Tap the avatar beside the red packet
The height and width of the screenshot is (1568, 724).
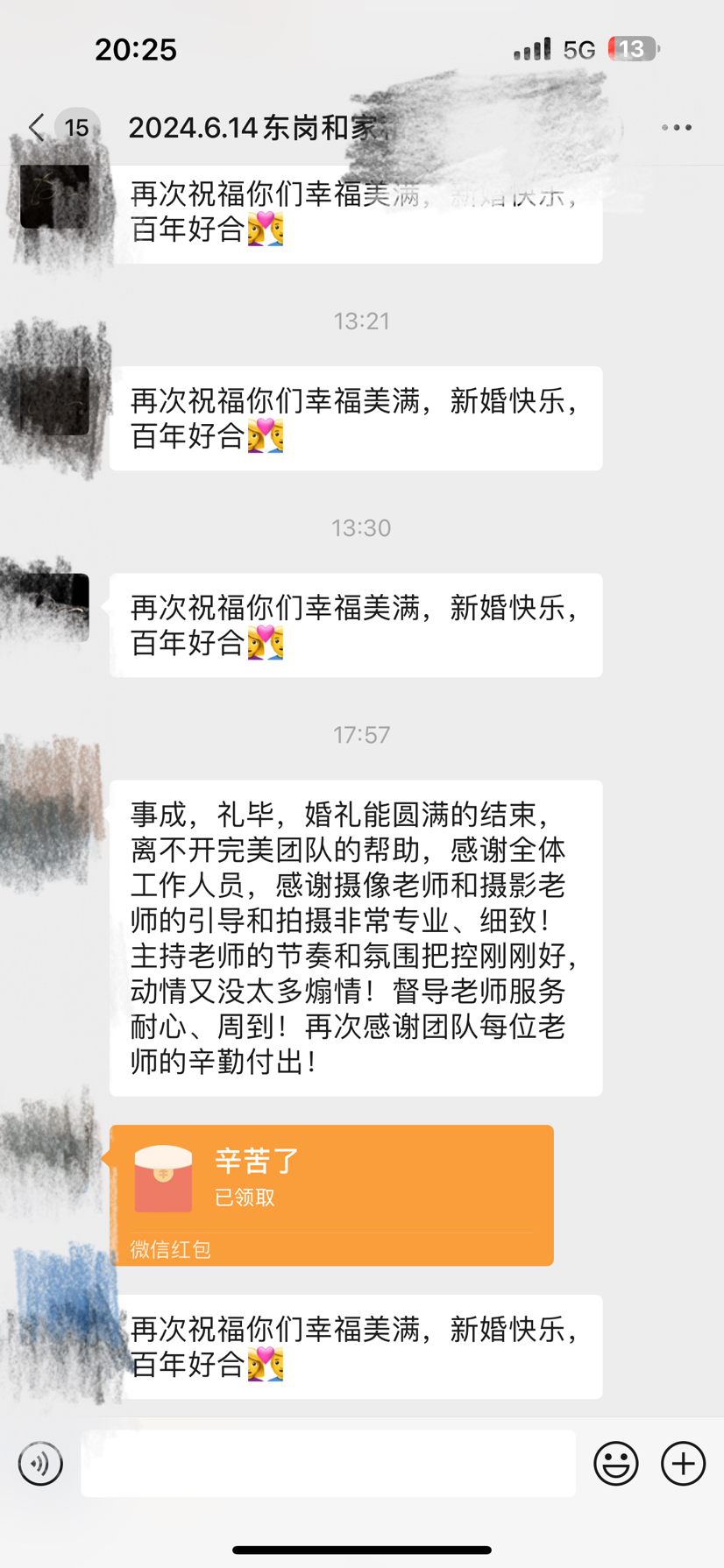(x=54, y=1159)
